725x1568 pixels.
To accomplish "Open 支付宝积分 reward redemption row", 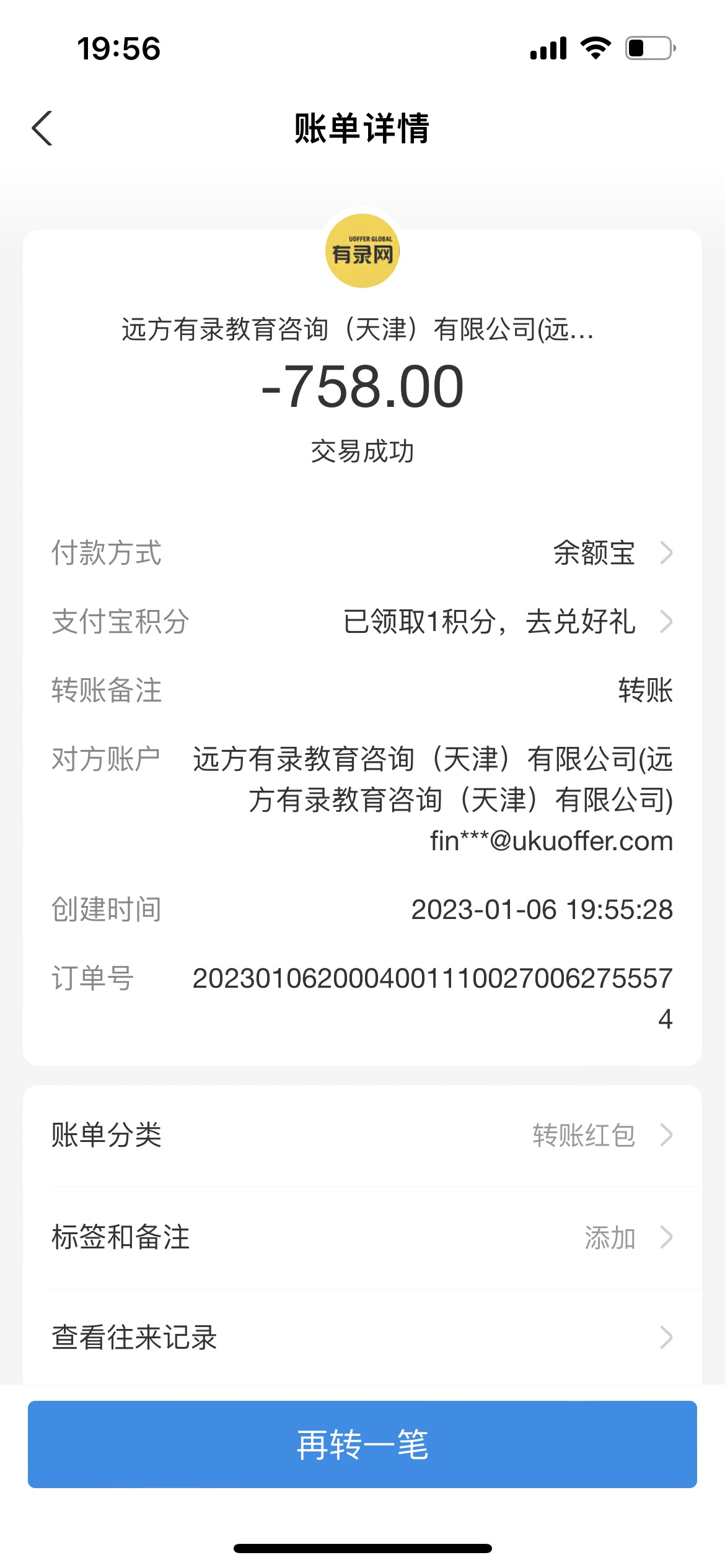I will [362, 622].
